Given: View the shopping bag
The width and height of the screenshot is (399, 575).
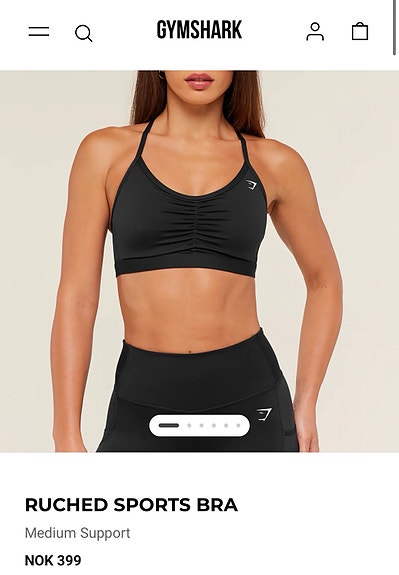Looking at the screenshot, I should (360, 31).
